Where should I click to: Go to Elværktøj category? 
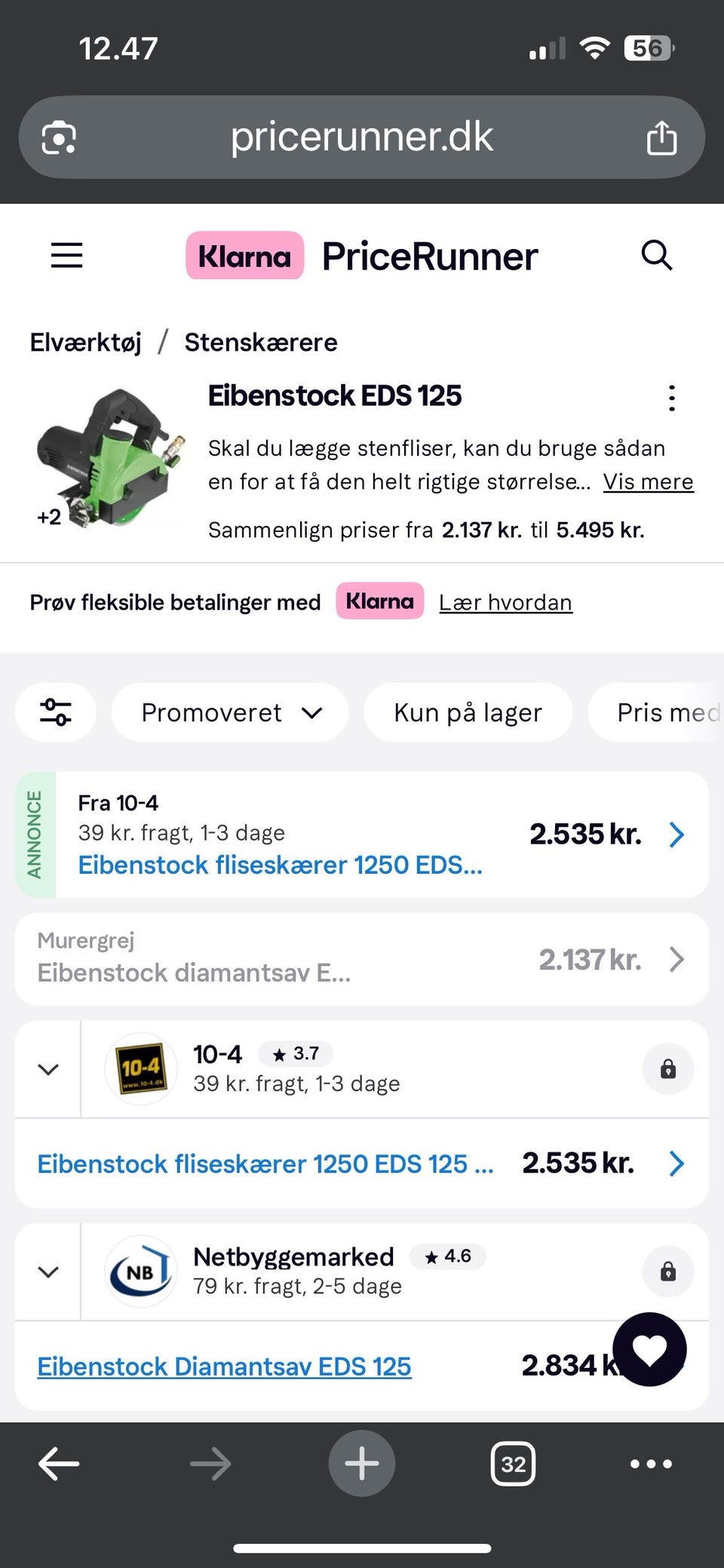click(85, 343)
